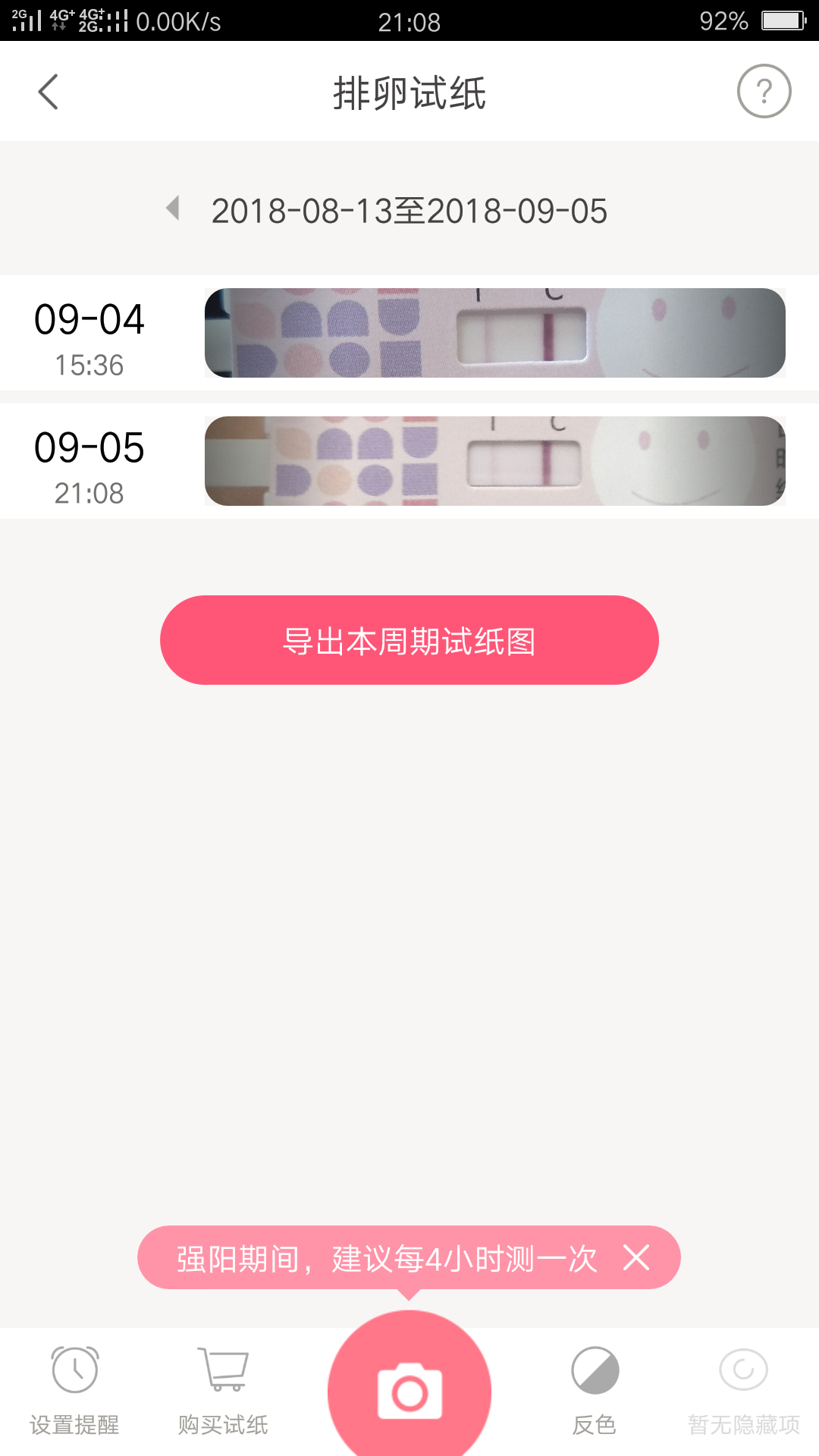Open the cycle range 2018-08-13至2018-09-05

point(409,211)
